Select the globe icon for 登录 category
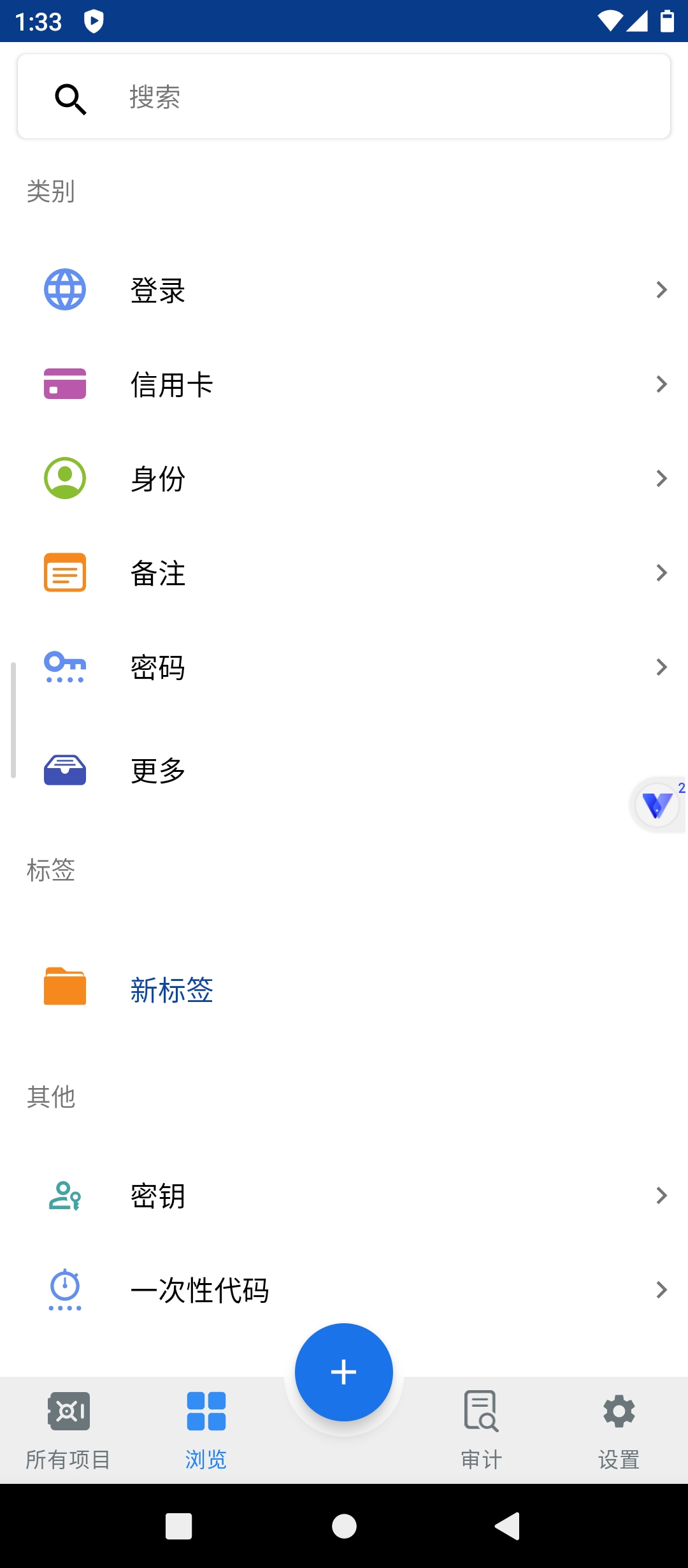 [64, 288]
